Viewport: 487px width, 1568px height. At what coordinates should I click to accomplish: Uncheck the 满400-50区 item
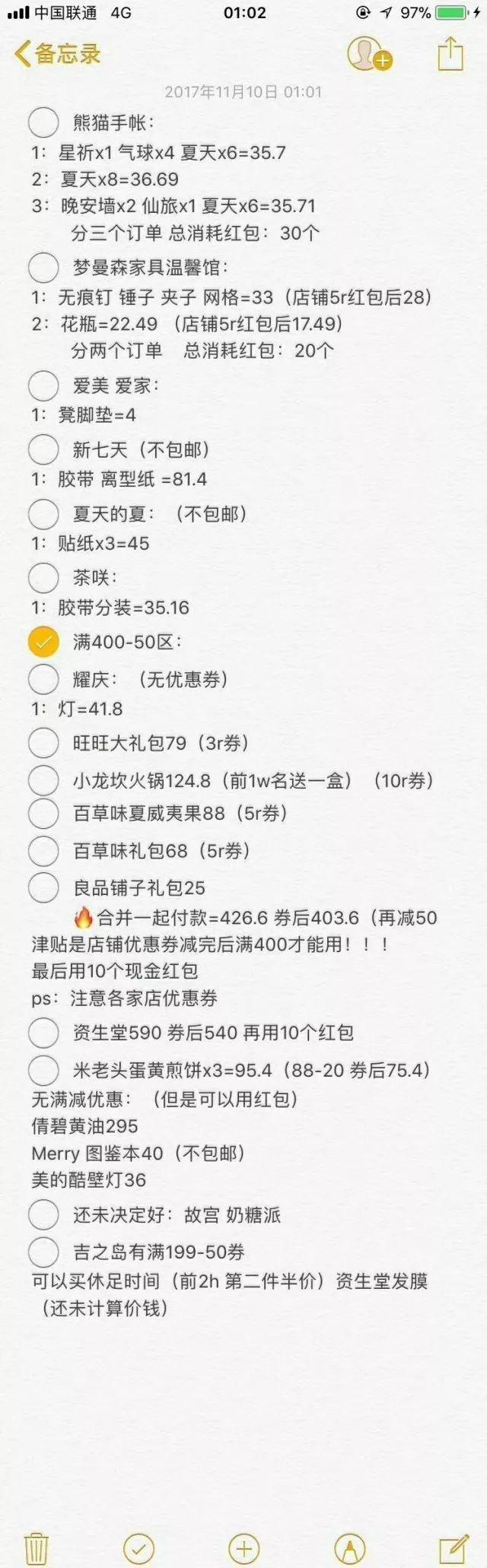[x=43, y=642]
